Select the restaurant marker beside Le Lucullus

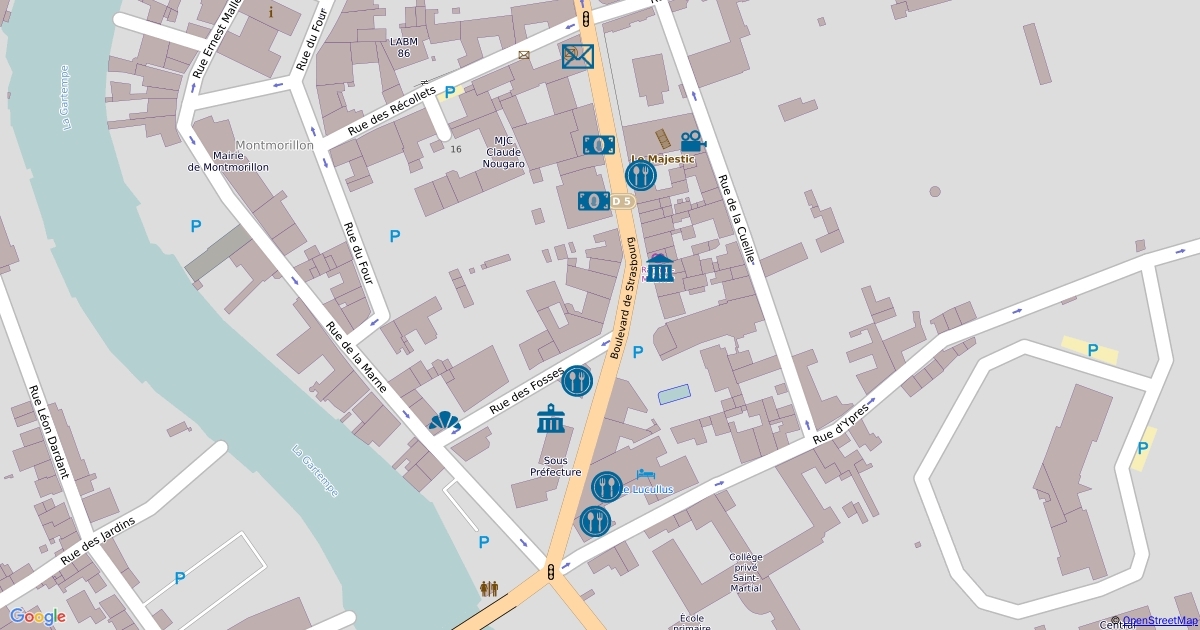(607, 487)
